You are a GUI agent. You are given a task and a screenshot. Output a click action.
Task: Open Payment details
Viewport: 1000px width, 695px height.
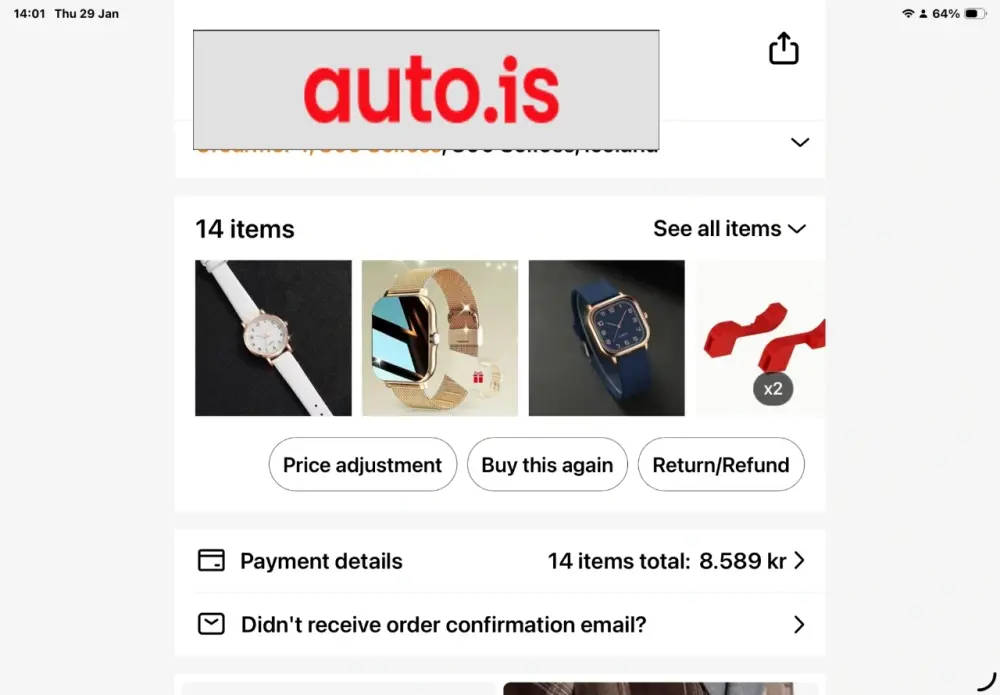coord(500,561)
